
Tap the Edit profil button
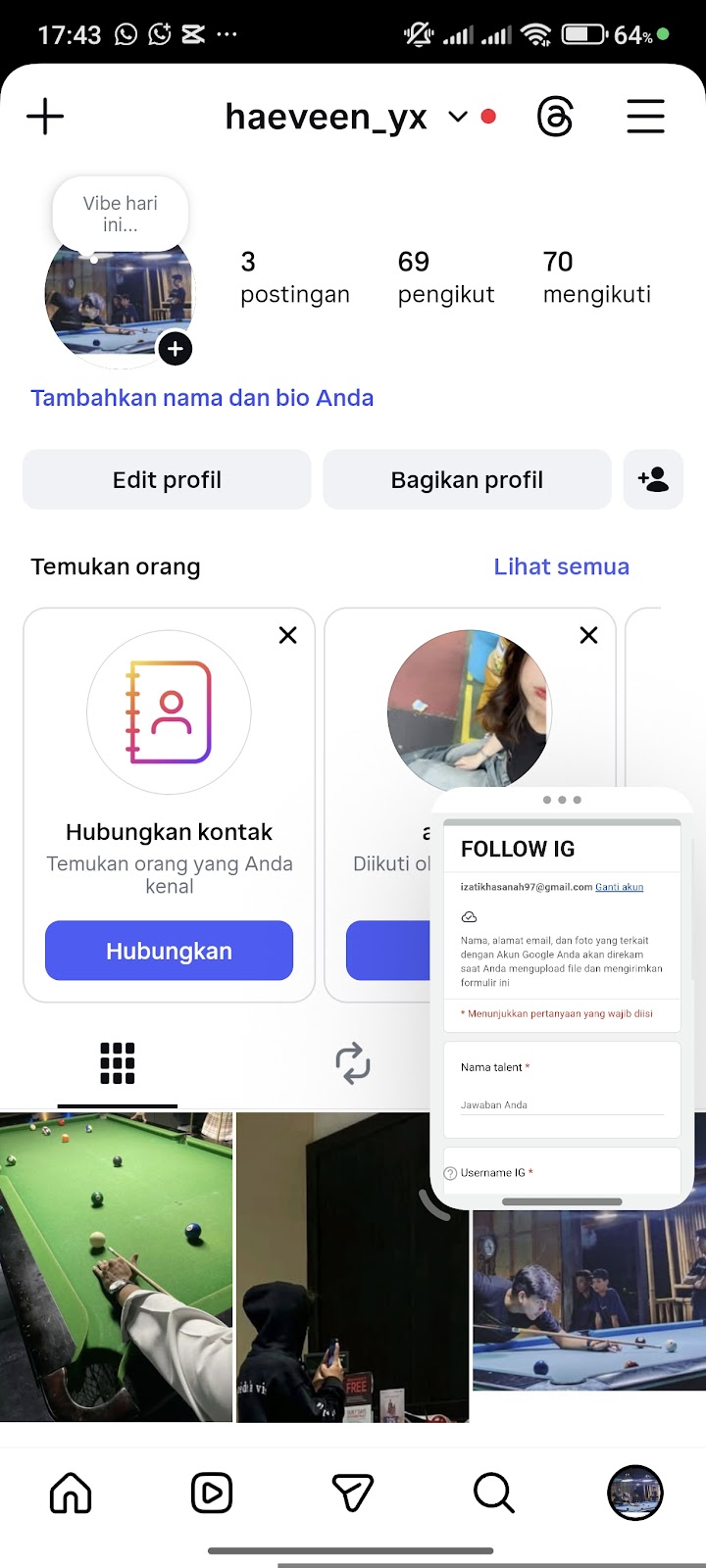(167, 480)
